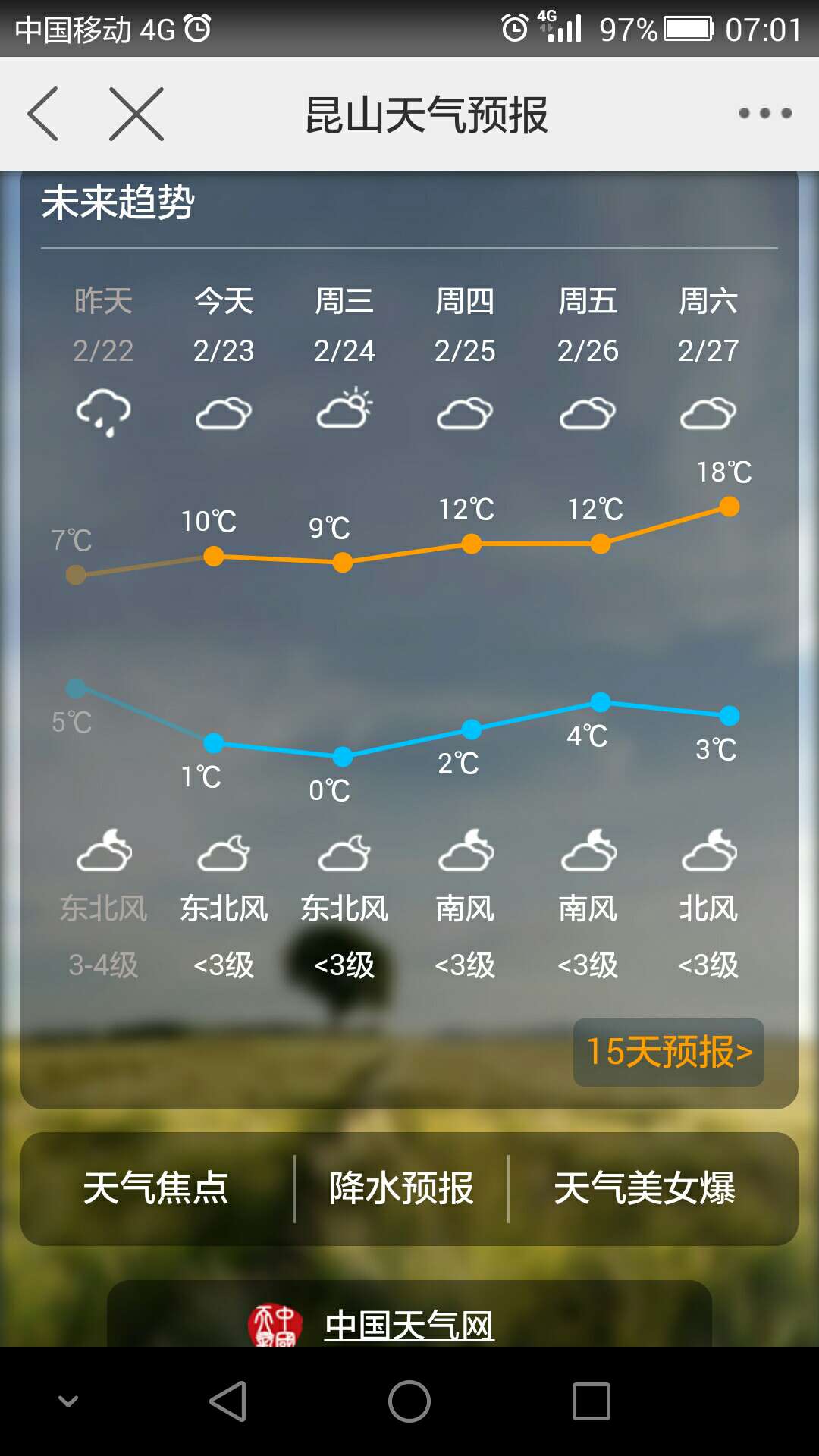Go back using the header arrow
The image size is (819, 1456).
(43, 114)
